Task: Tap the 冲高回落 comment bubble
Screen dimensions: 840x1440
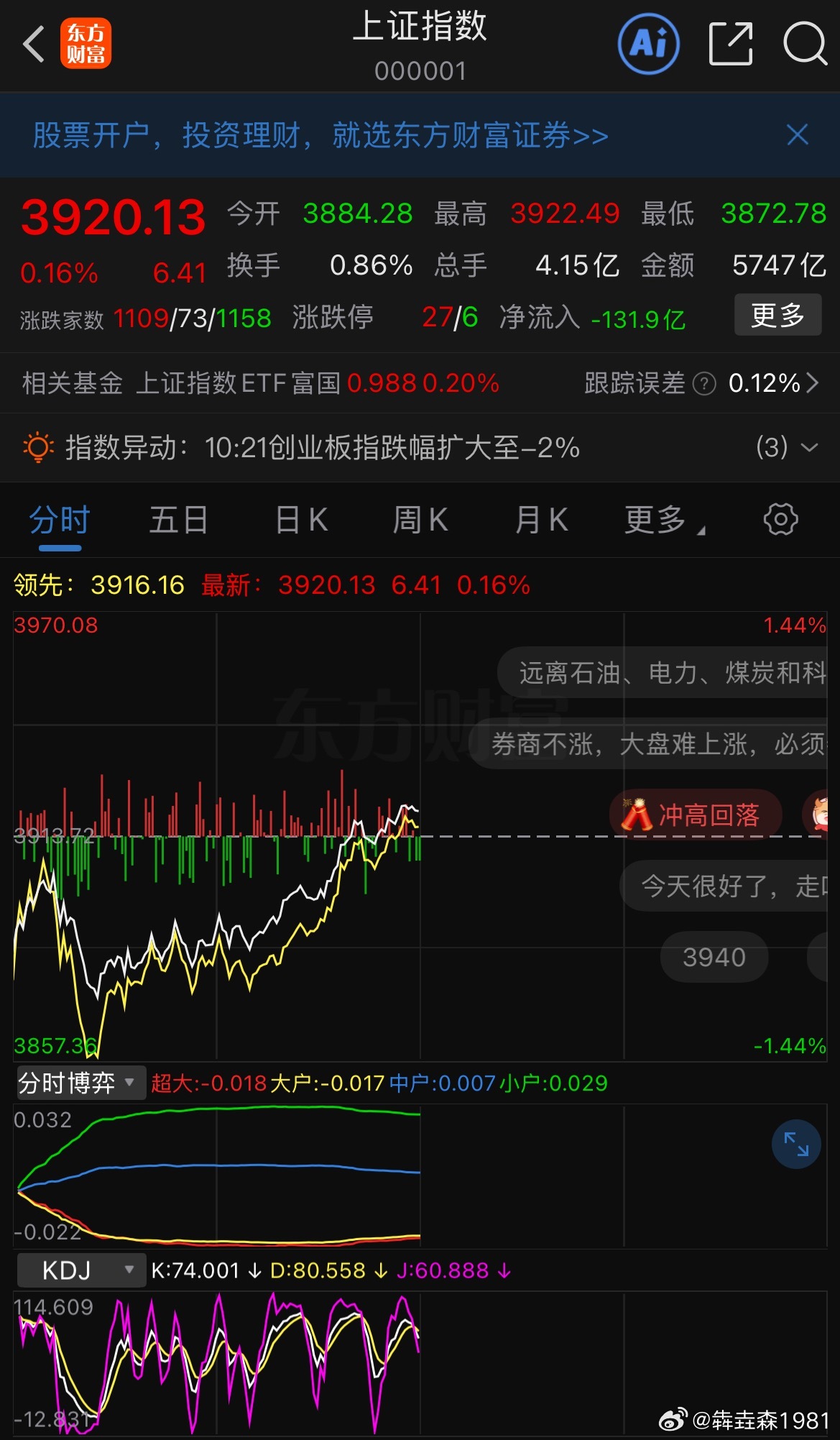Action: click(x=696, y=814)
